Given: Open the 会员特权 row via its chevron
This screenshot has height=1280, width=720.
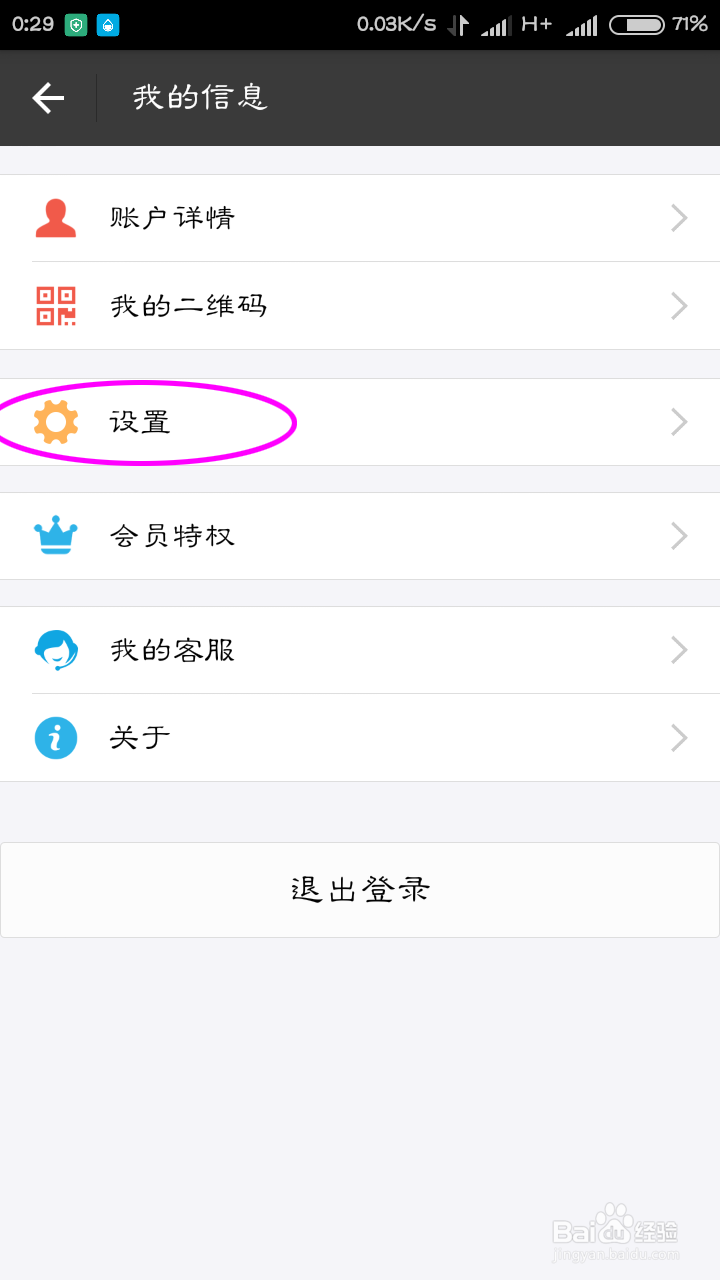Looking at the screenshot, I should [x=678, y=536].
